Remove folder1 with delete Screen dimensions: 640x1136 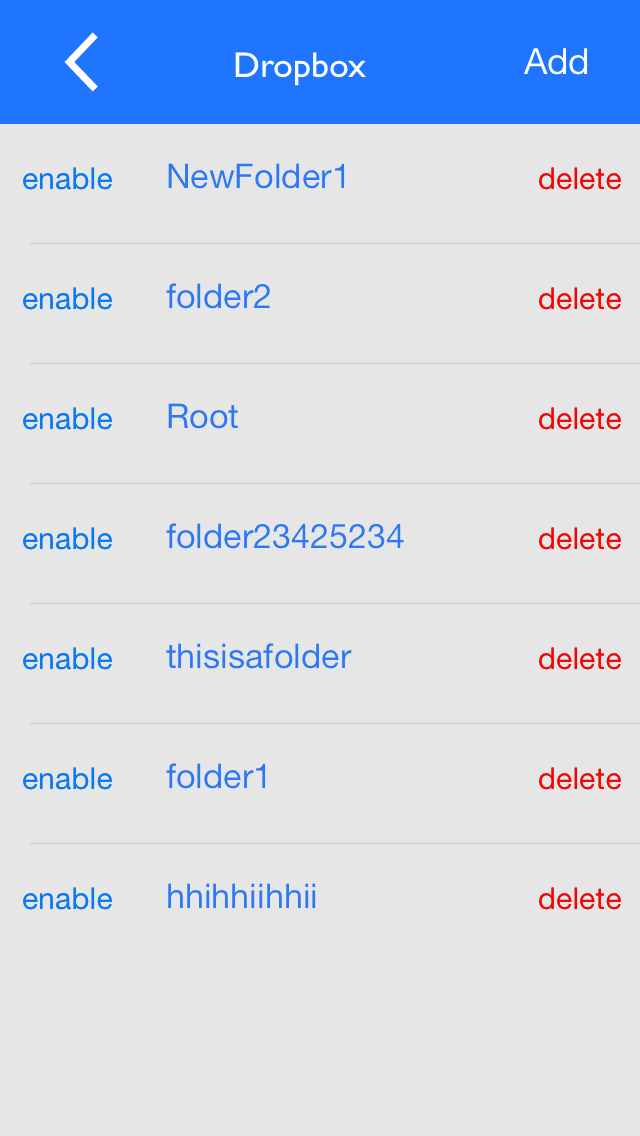[580, 780]
